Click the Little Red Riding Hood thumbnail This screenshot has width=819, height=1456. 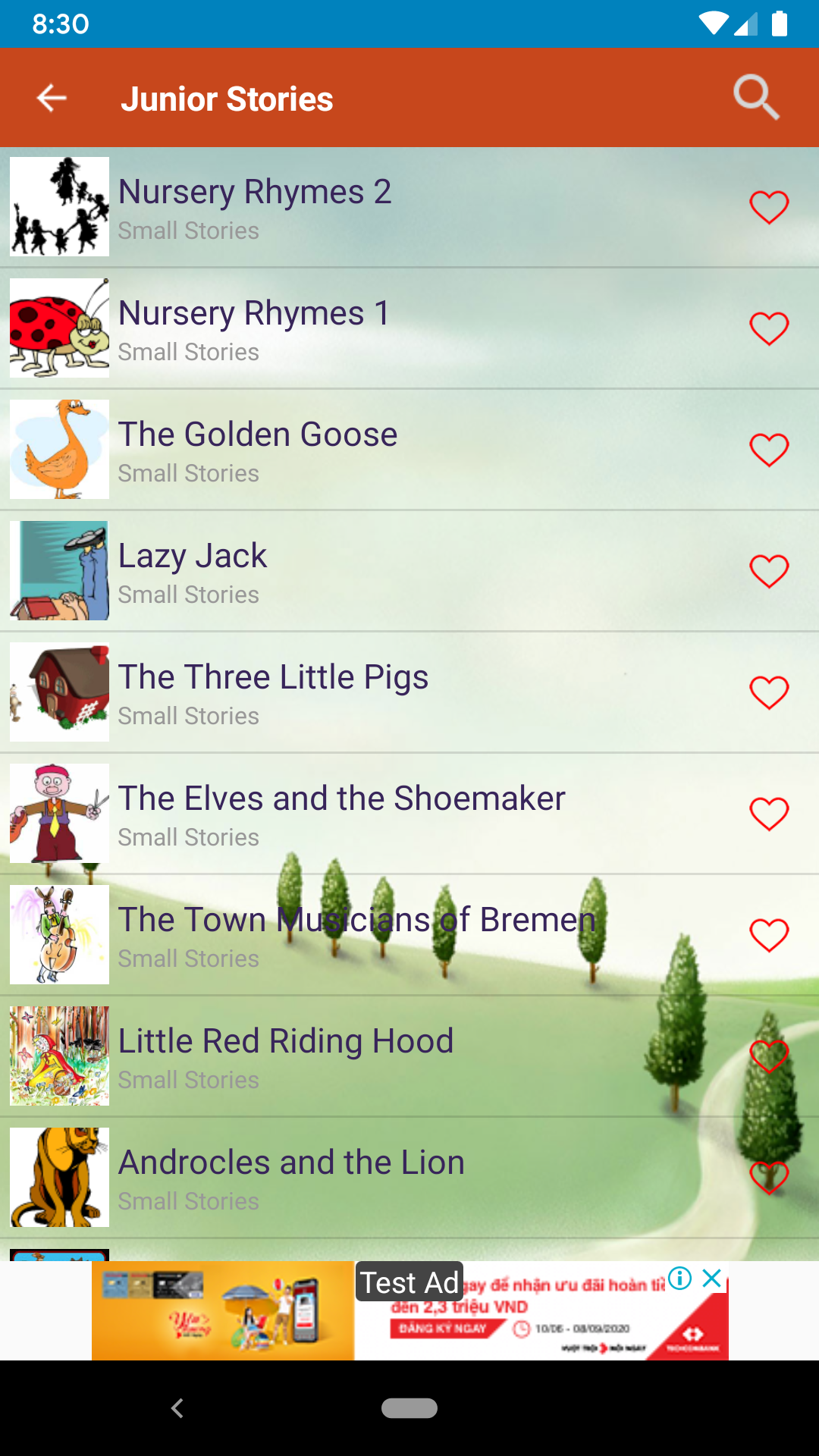(x=58, y=1056)
